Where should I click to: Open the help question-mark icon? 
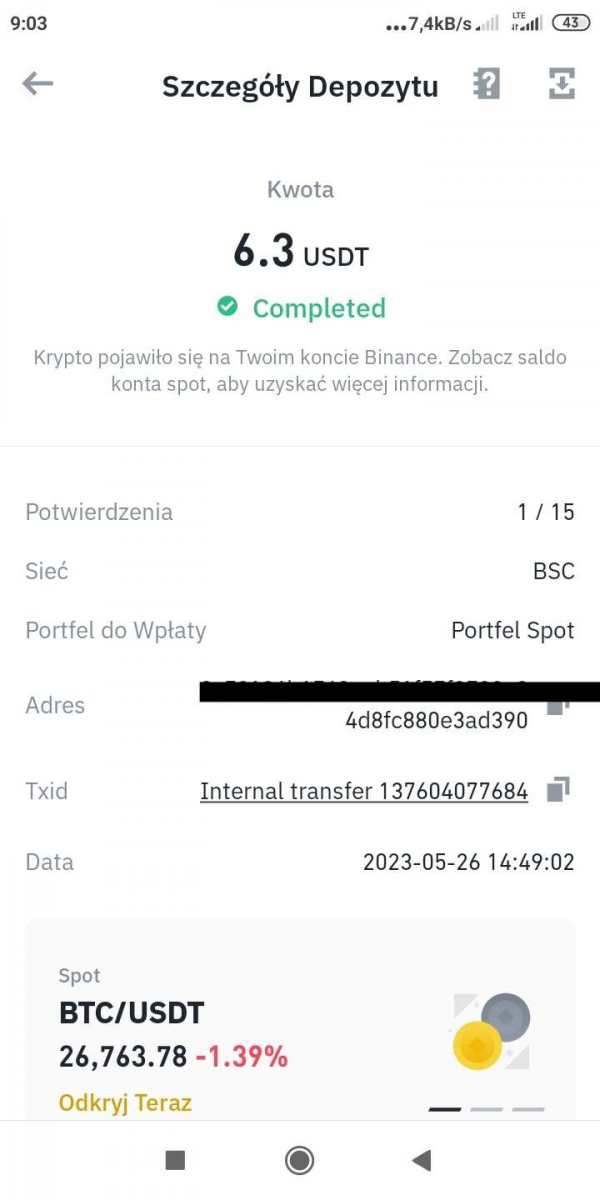tap(486, 85)
